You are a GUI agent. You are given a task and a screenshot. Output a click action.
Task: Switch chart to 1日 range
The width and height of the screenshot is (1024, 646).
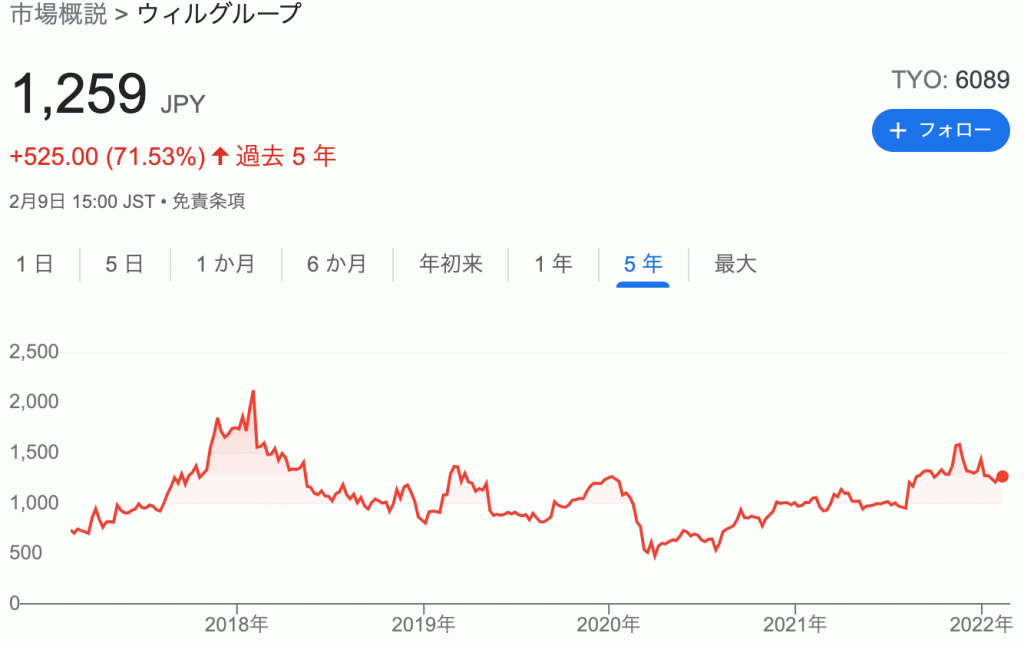34,264
